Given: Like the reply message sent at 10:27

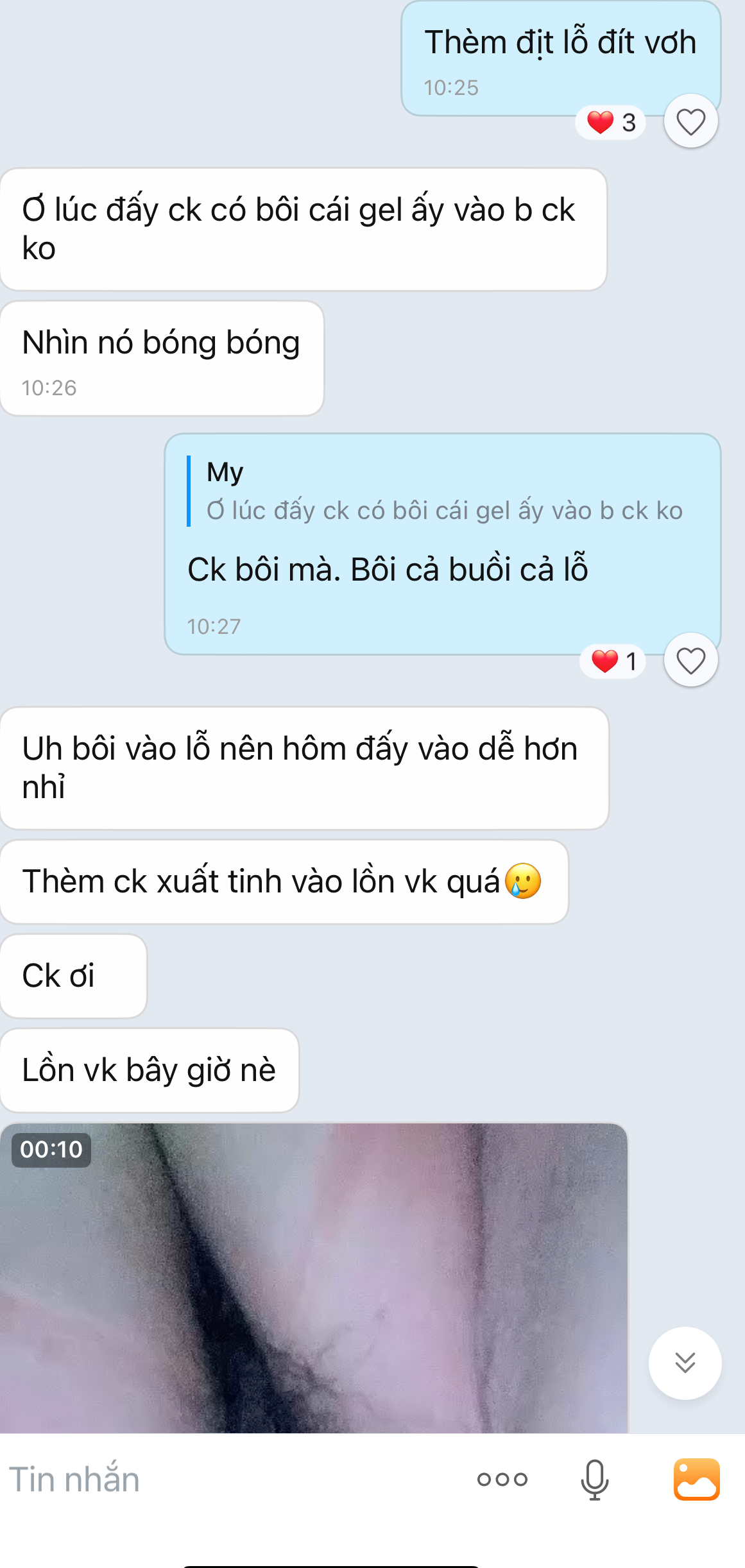Looking at the screenshot, I should (690, 661).
